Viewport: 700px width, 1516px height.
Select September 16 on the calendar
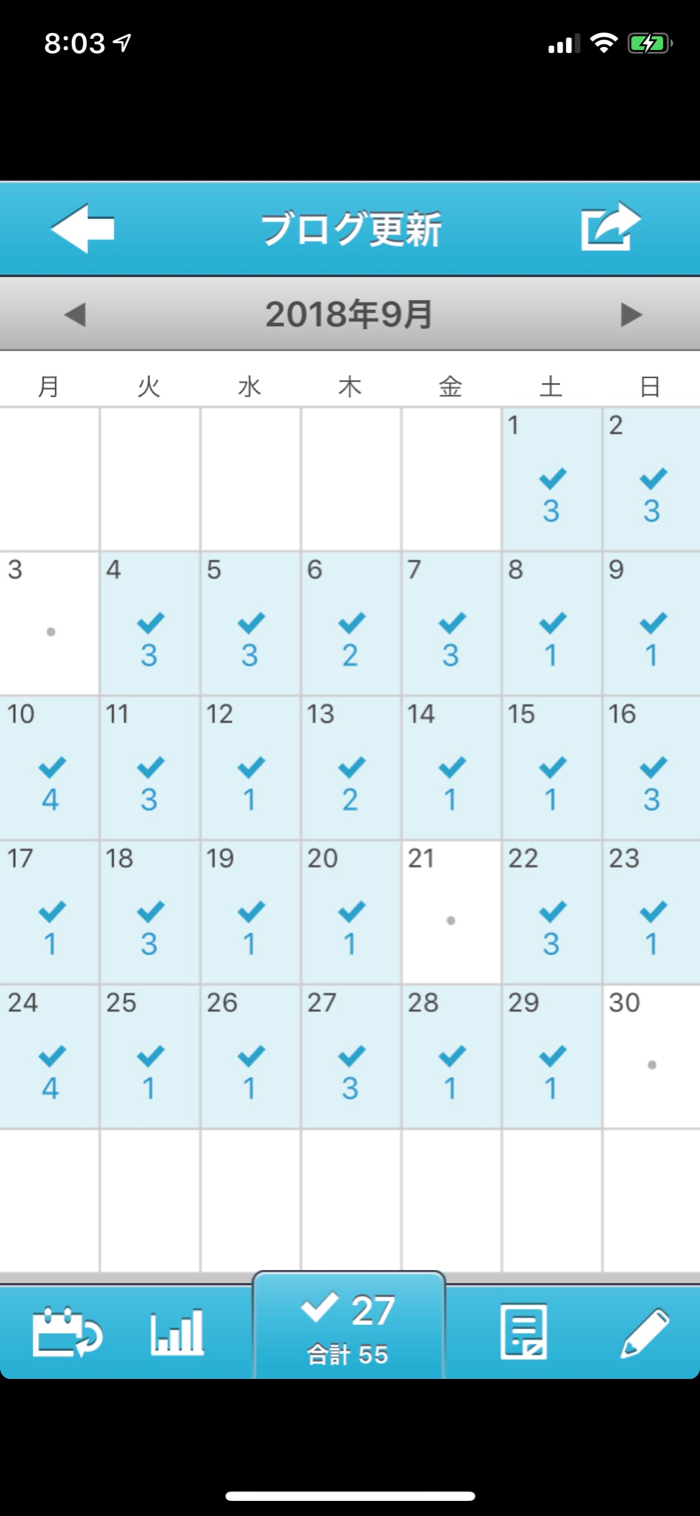tap(651, 767)
